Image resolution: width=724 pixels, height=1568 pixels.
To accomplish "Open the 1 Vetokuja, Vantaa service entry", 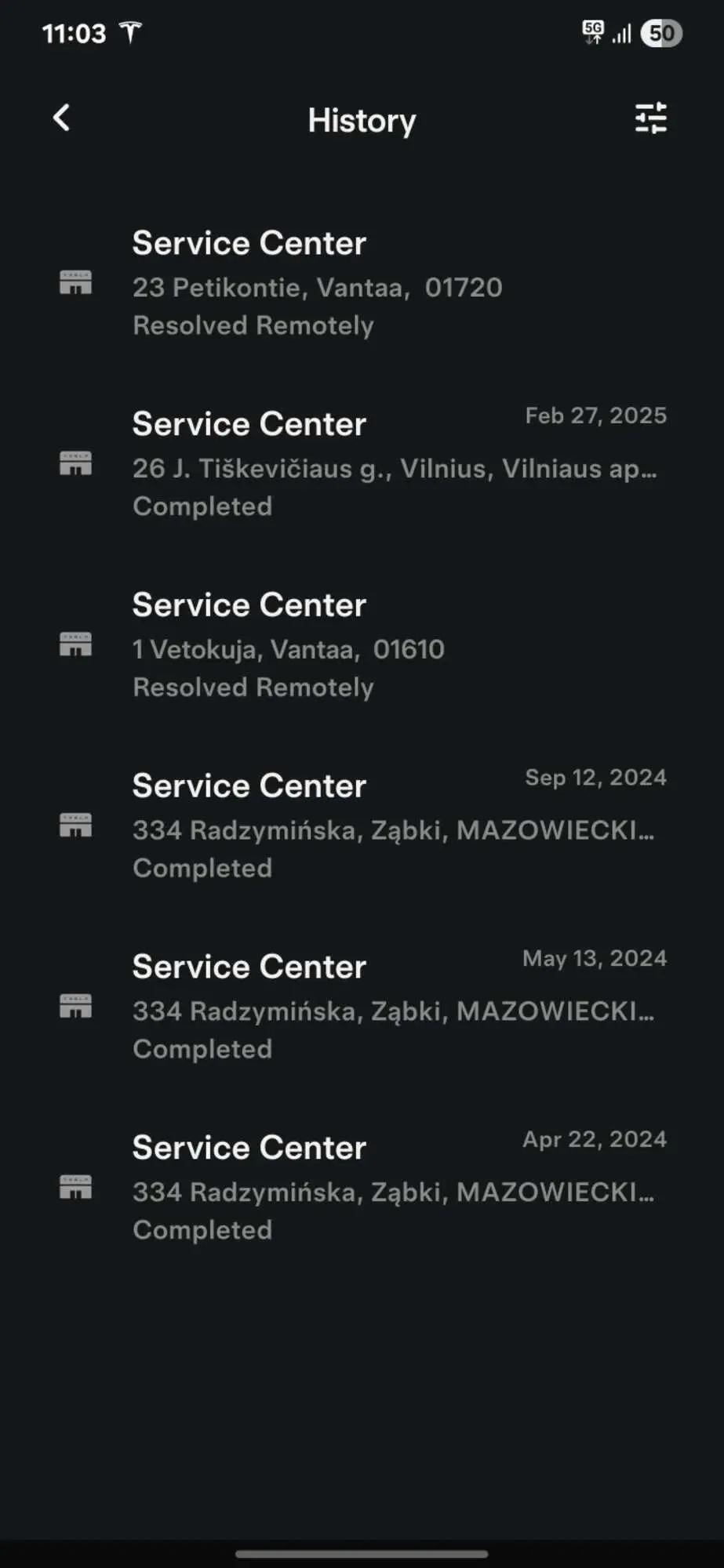I will point(362,645).
